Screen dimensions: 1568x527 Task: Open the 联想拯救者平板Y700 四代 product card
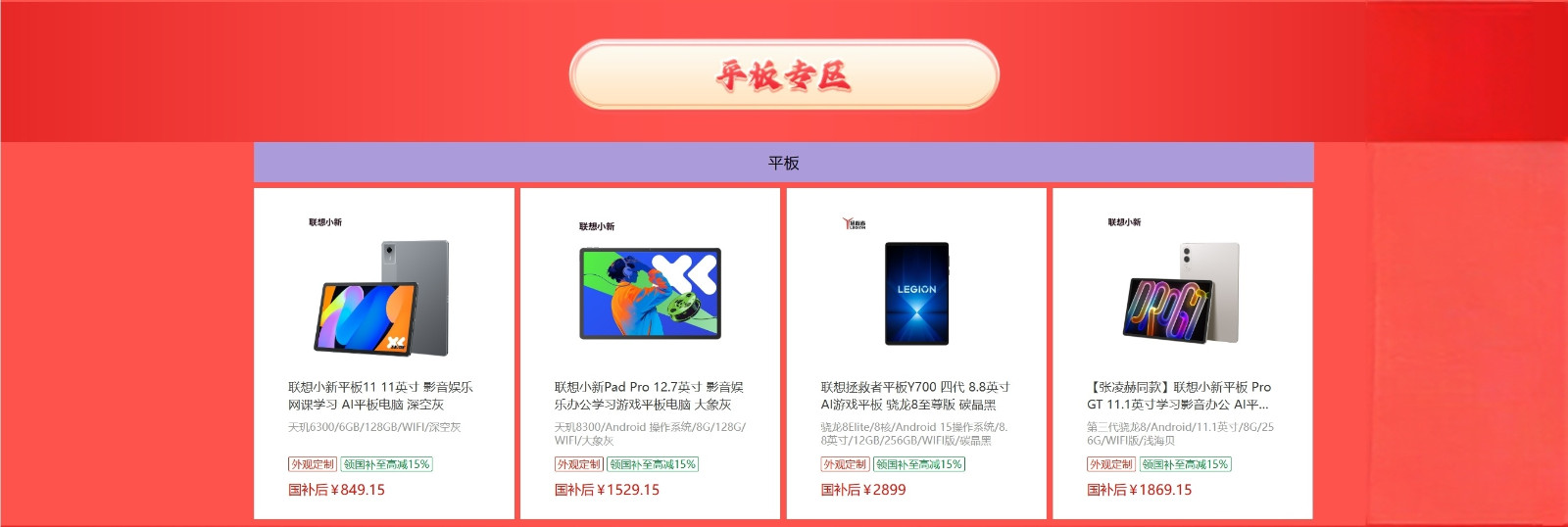916,353
